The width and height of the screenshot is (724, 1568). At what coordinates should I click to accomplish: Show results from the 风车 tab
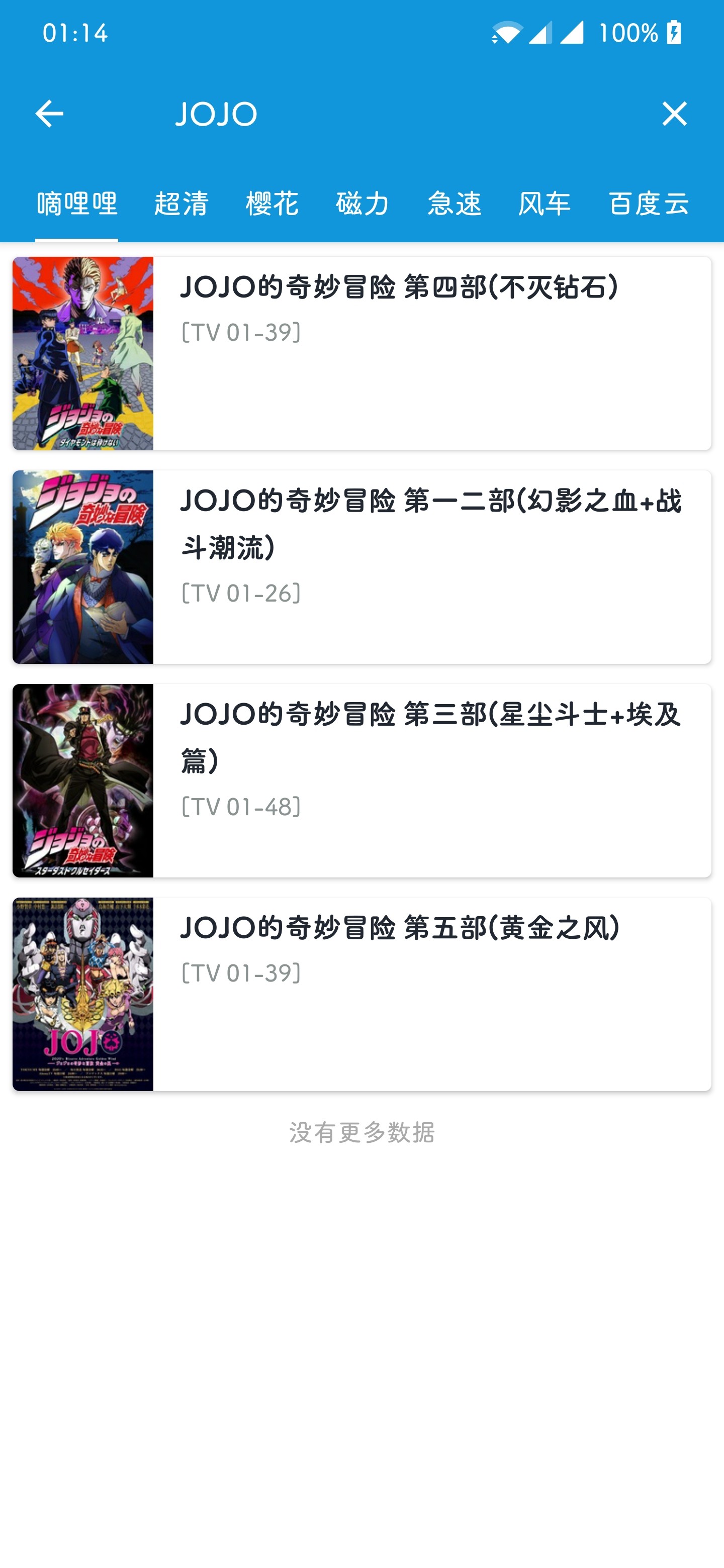coord(545,204)
